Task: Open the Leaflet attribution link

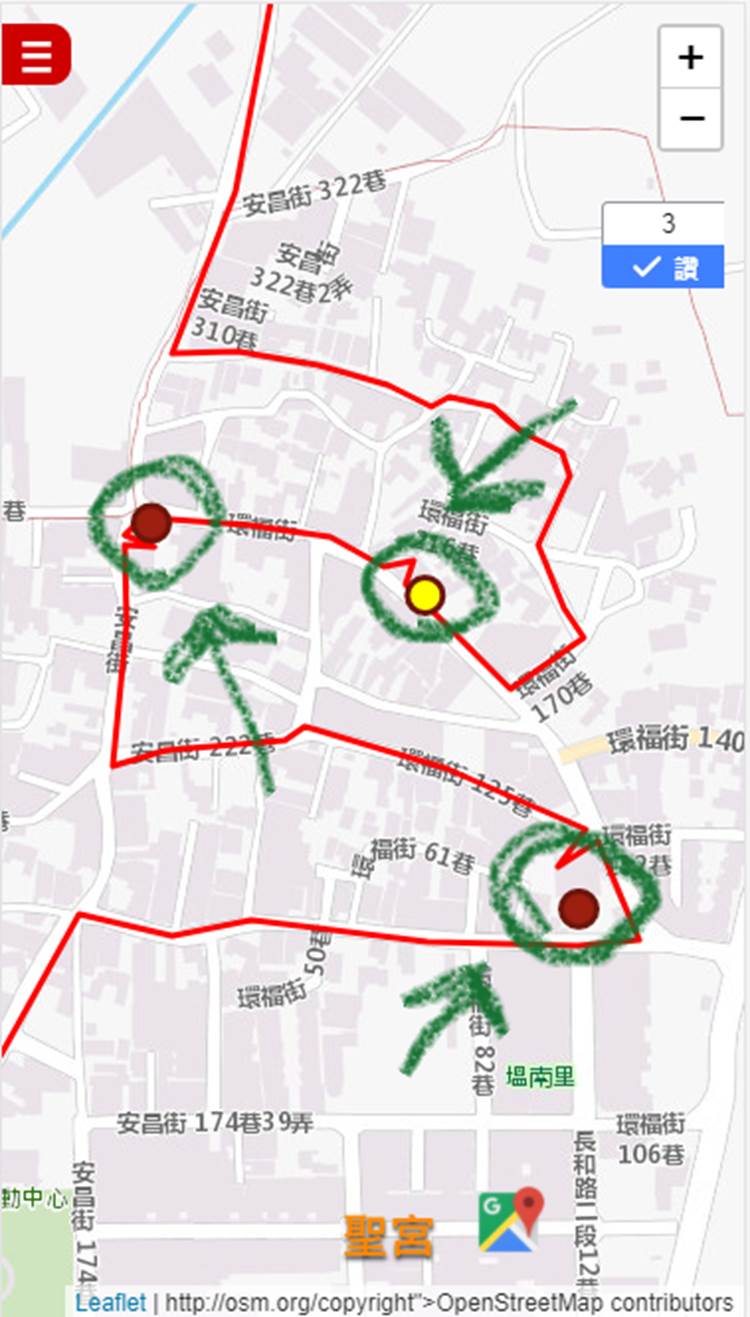Action: [110, 1303]
